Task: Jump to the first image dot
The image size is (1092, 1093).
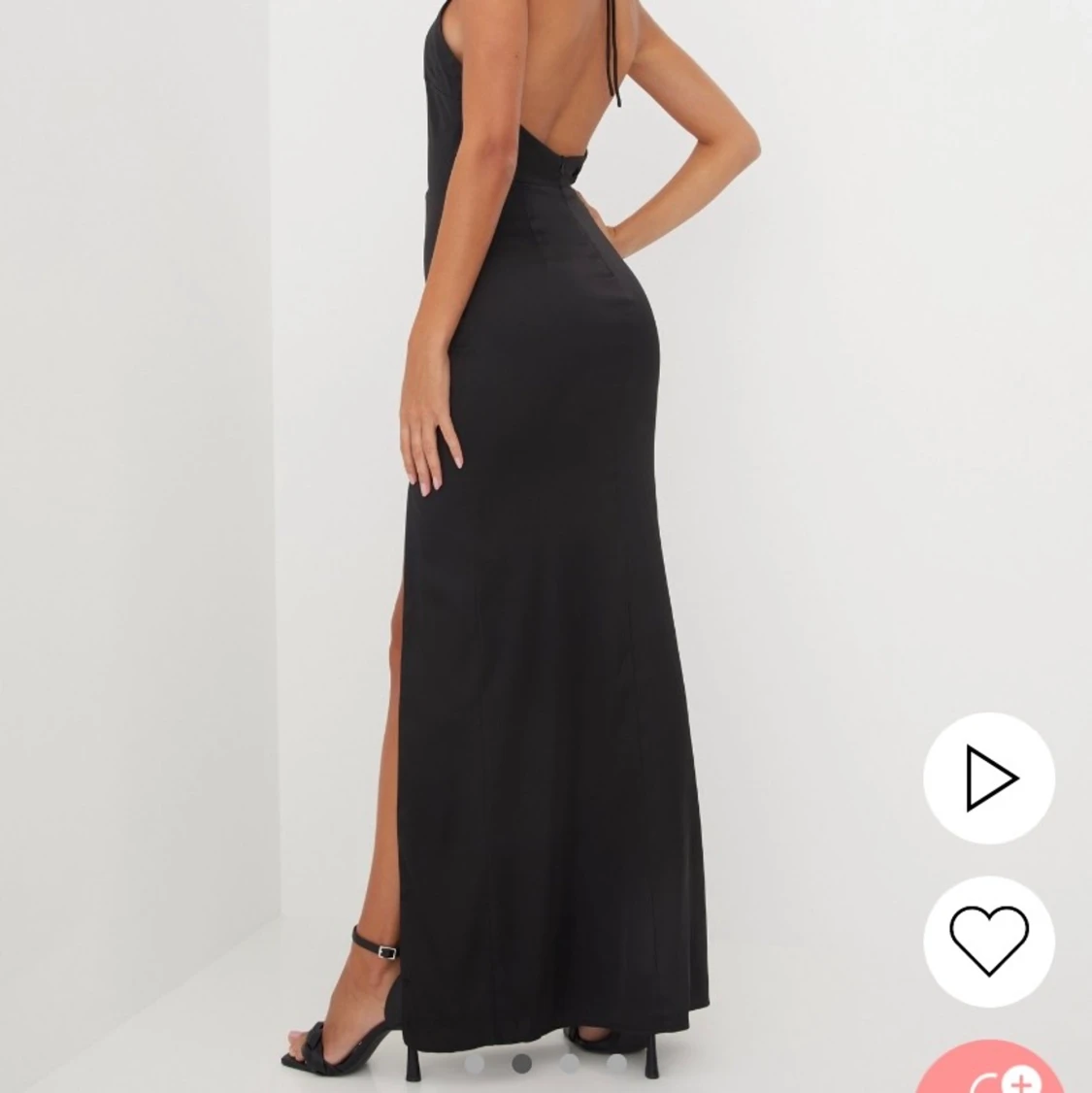Action: point(475,1062)
